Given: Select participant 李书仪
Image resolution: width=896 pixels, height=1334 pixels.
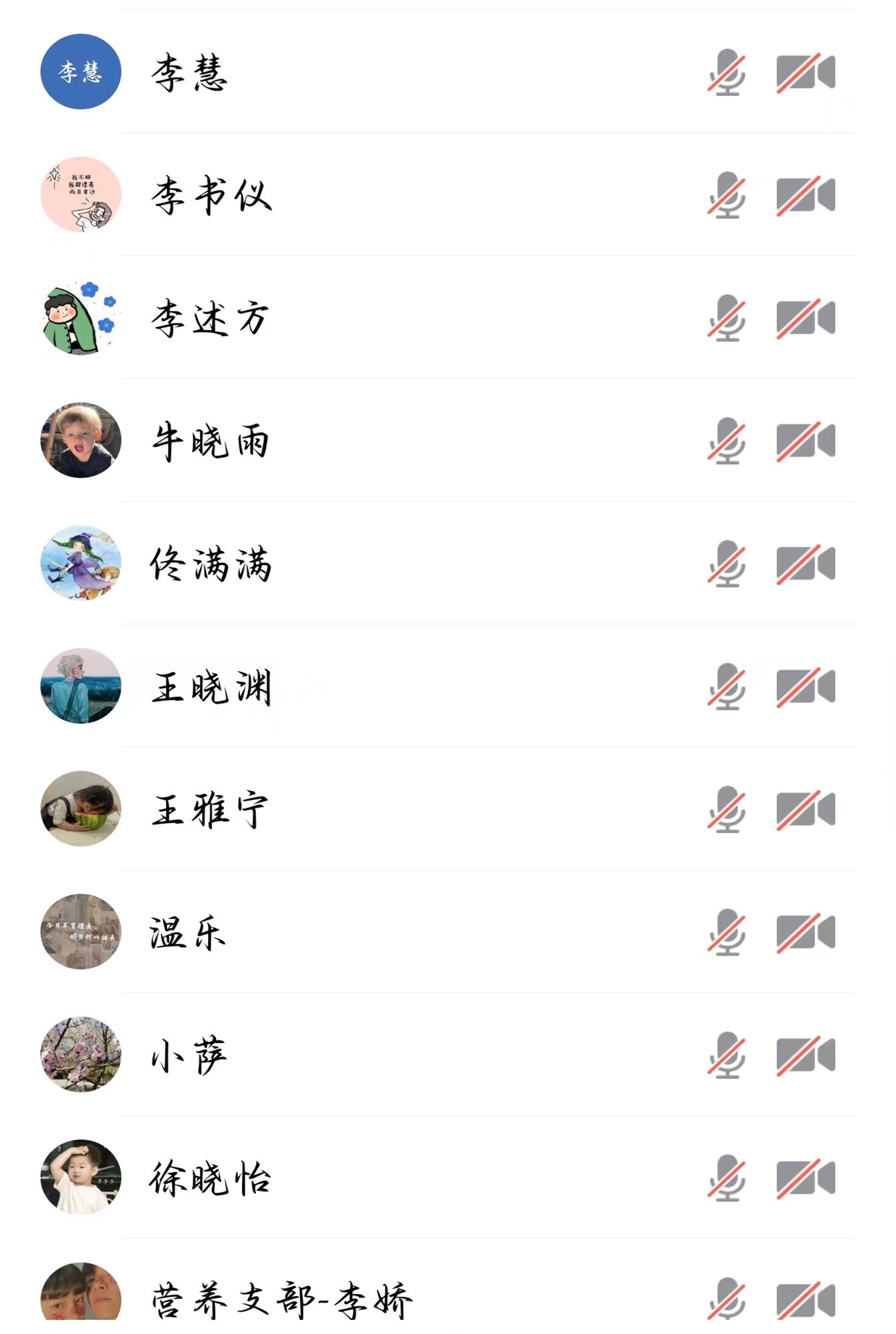Looking at the screenshot, I should [x=211, y=195].
